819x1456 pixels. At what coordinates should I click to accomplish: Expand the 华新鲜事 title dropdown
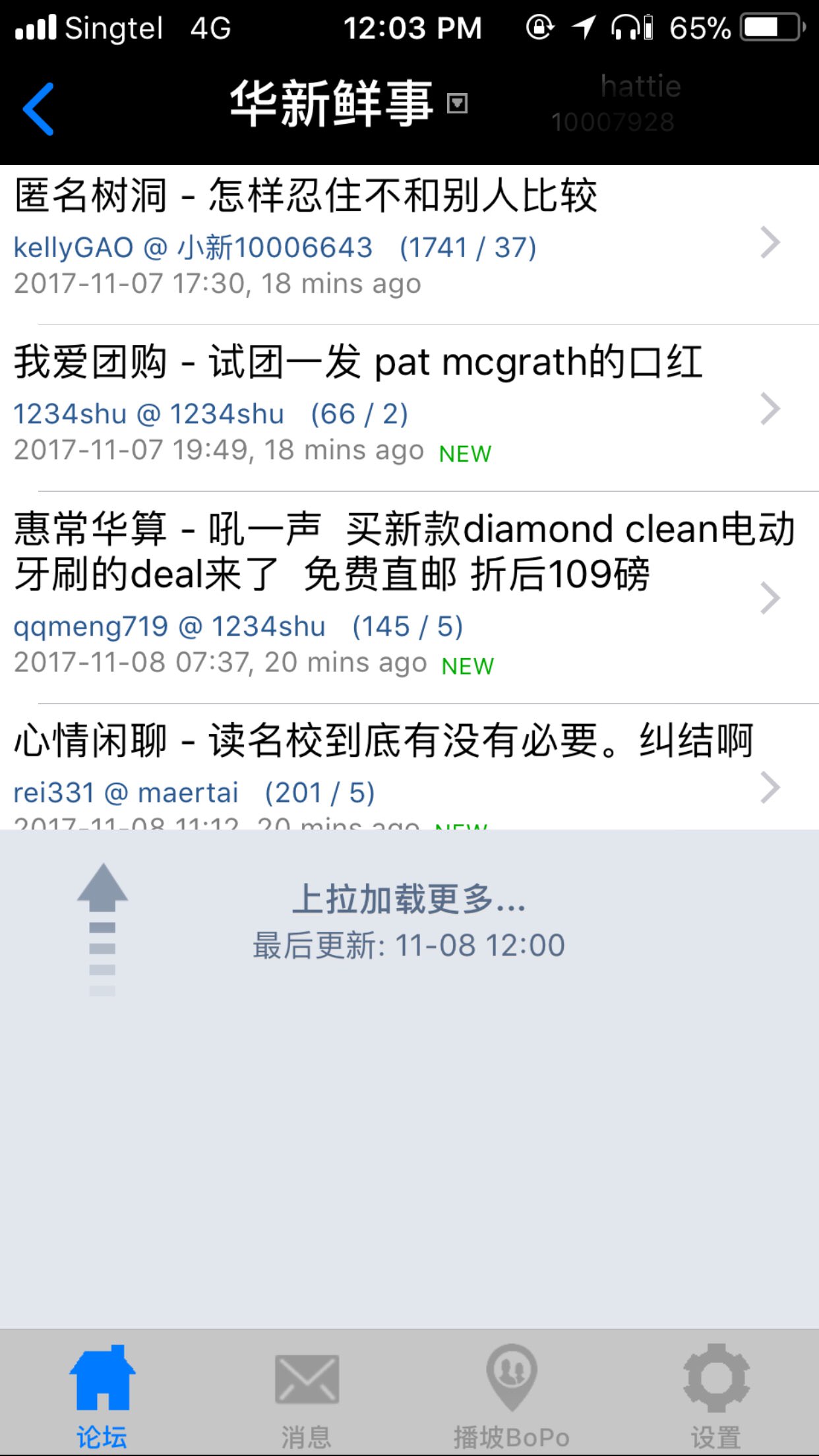click(x=457, y=104)
